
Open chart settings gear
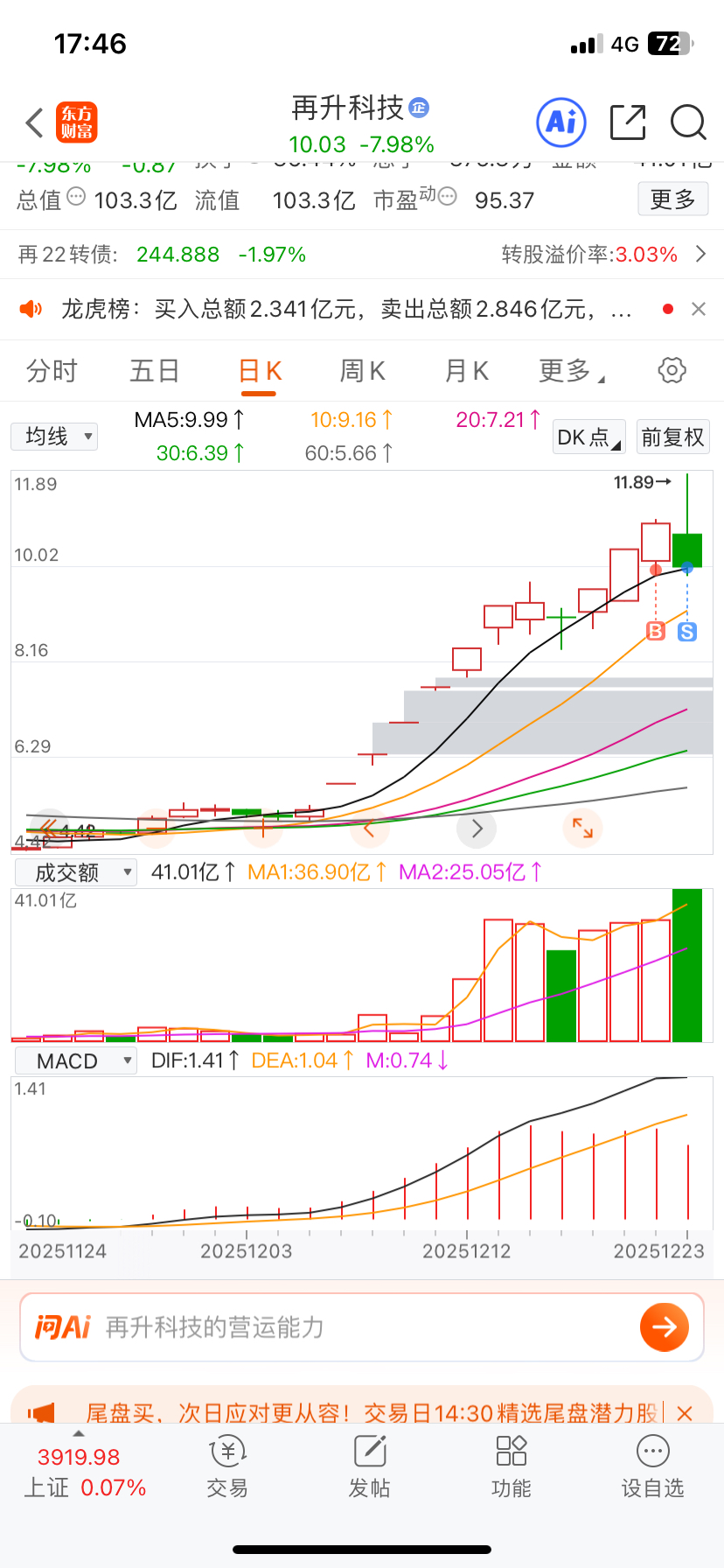672,370
